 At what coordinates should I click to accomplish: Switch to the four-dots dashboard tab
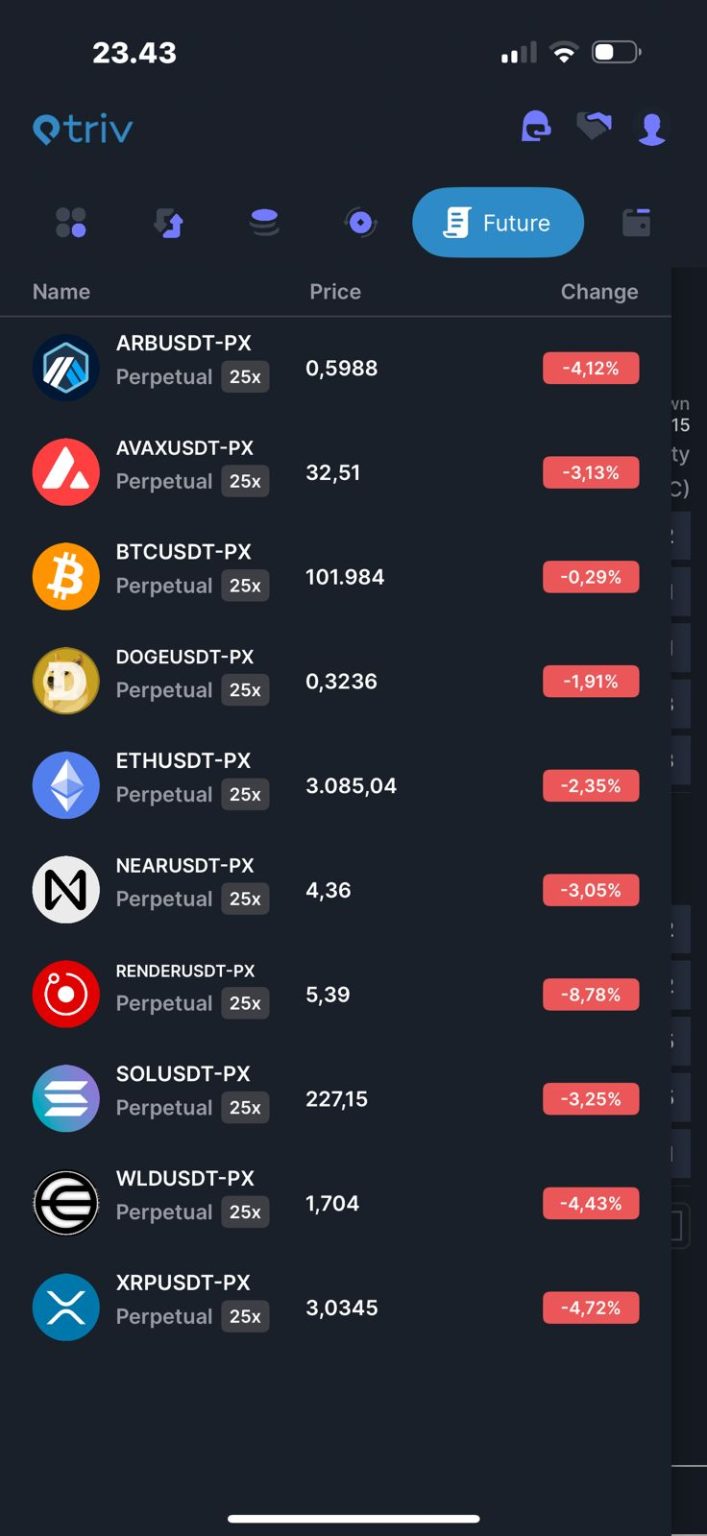pyautogui.click(x=71, y=222)
